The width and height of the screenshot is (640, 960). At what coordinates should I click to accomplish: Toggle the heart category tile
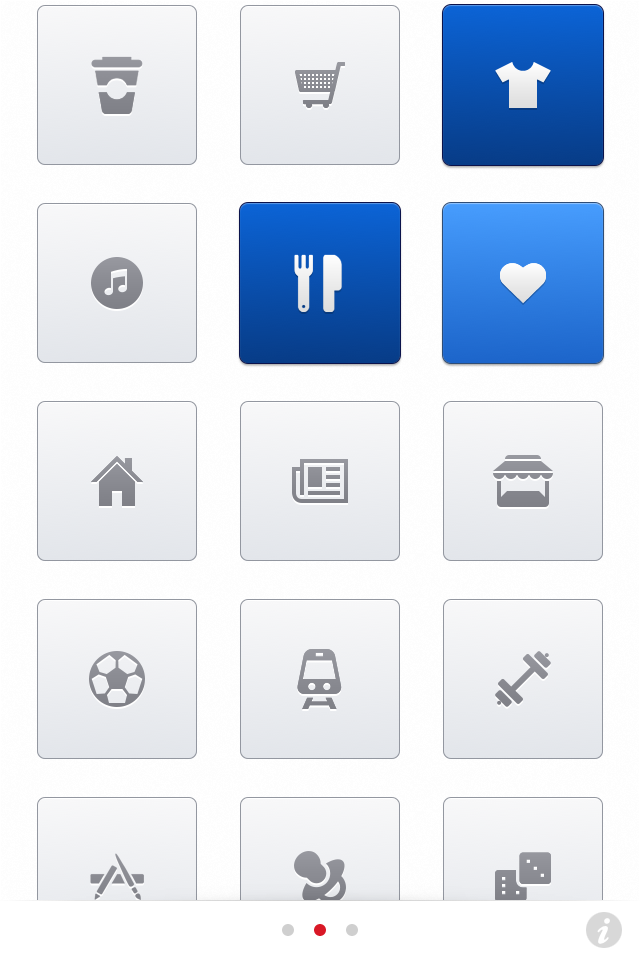coord(523,283)
